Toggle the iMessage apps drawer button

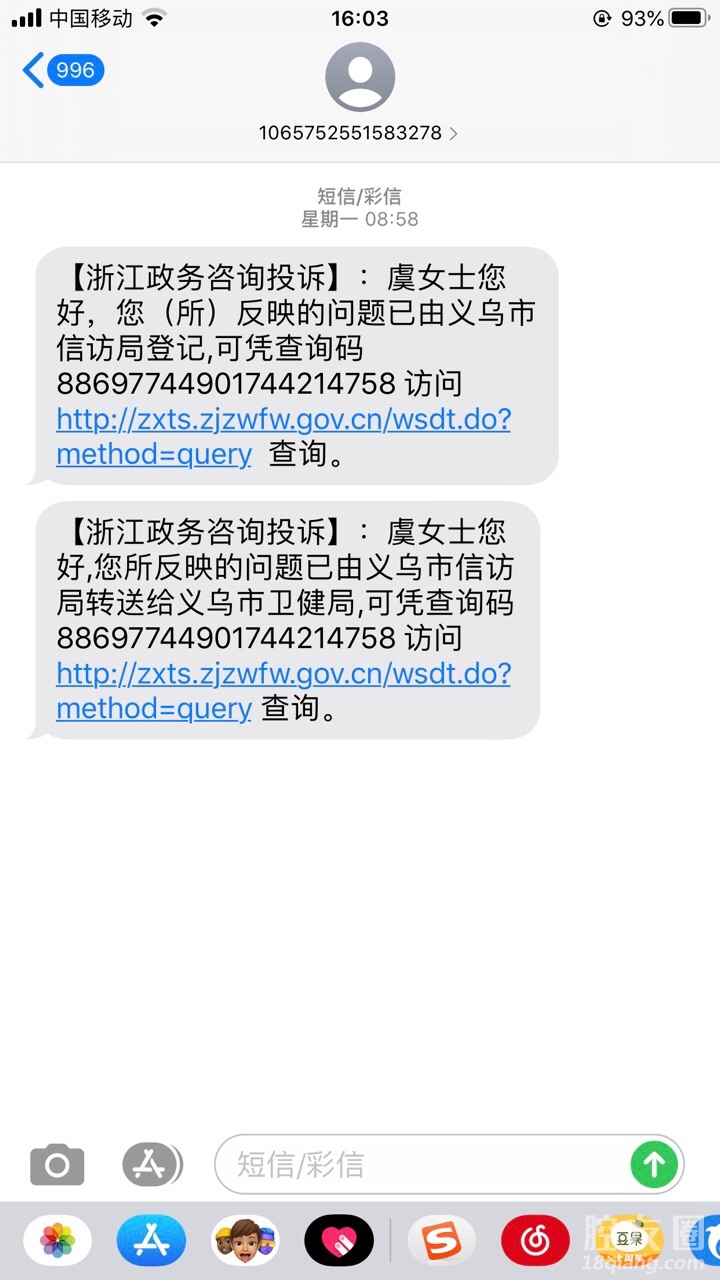152,1164
